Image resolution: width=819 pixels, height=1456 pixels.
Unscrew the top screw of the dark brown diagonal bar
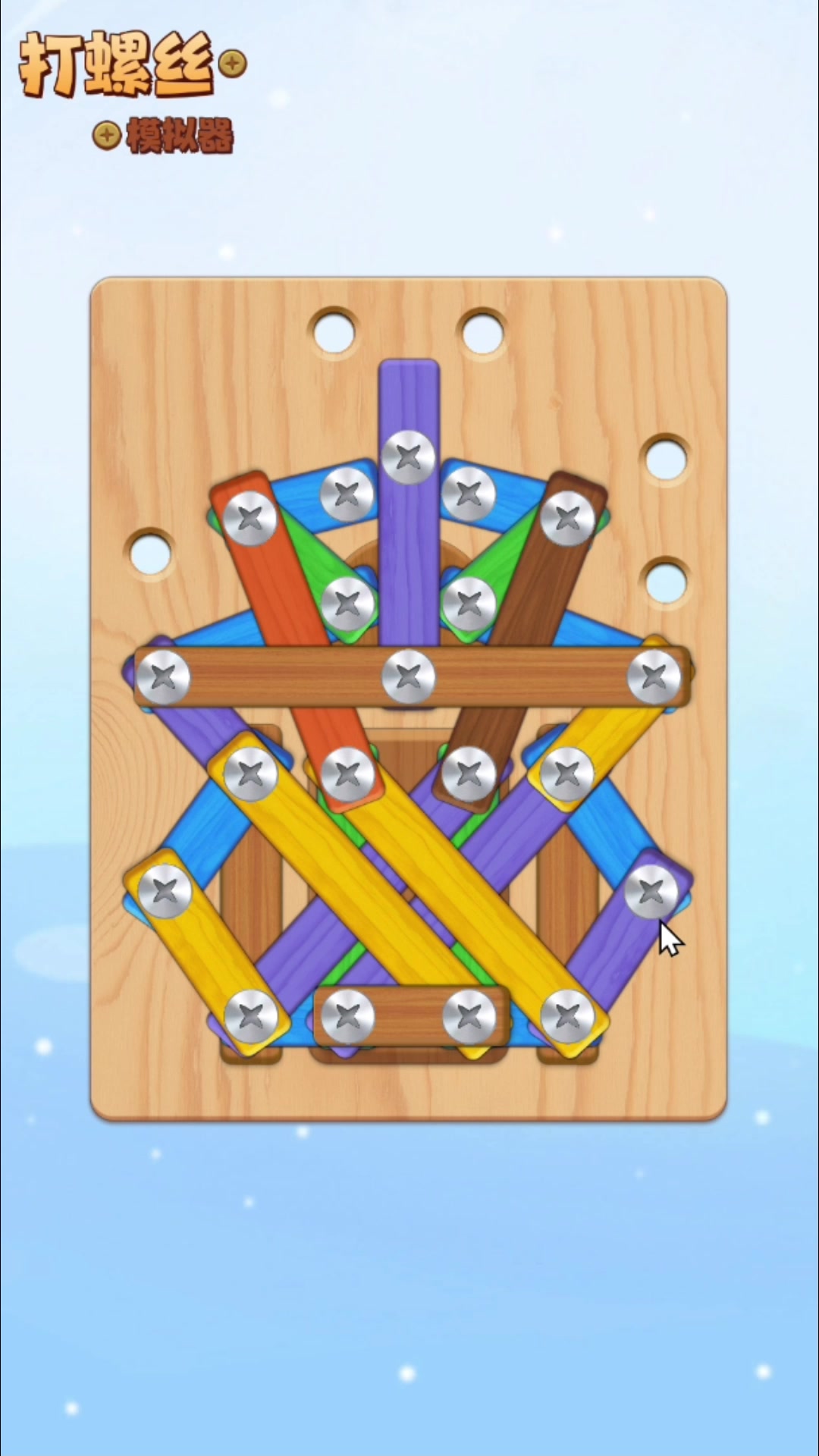pyautogui.click(x=567, y=519)
